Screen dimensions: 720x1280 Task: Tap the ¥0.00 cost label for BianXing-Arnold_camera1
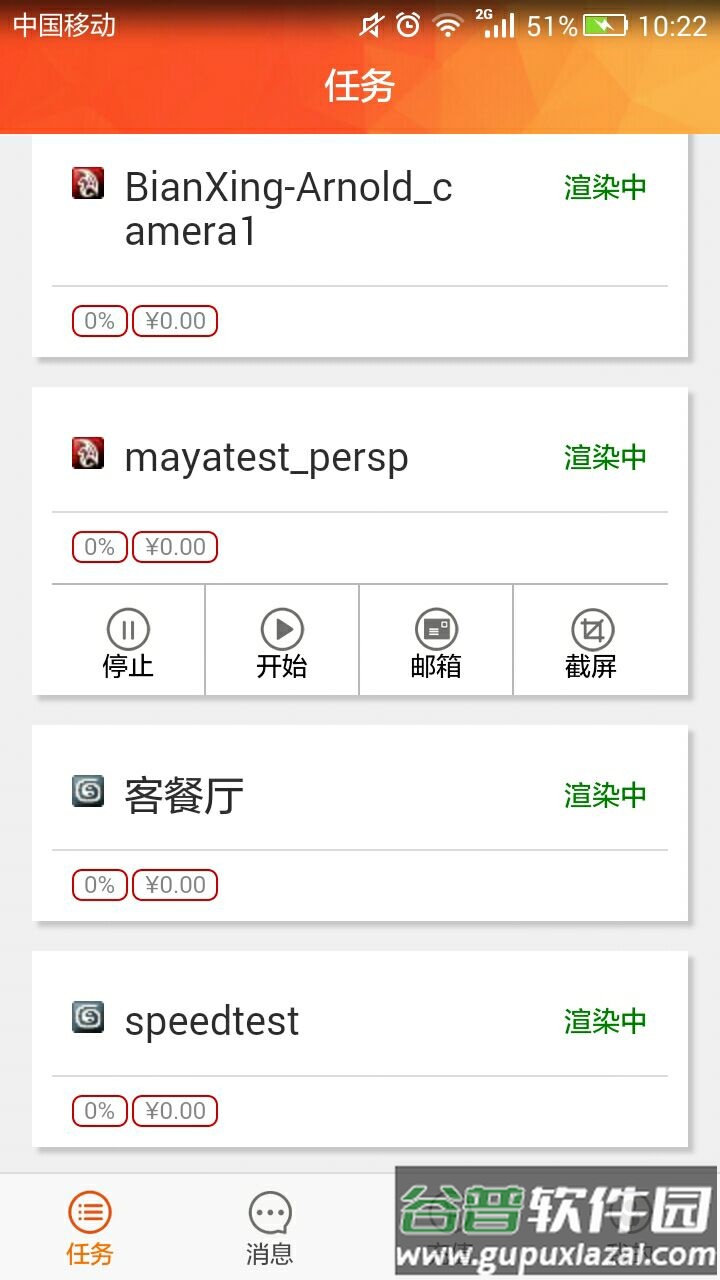pos(174,320)
